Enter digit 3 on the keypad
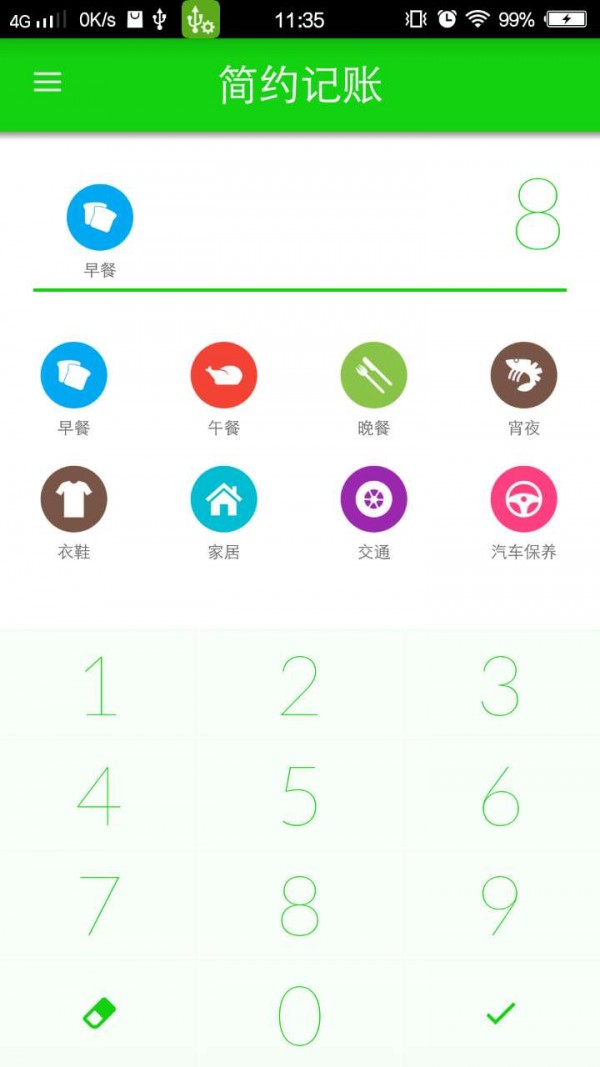600x1067 pixels. 500,686
